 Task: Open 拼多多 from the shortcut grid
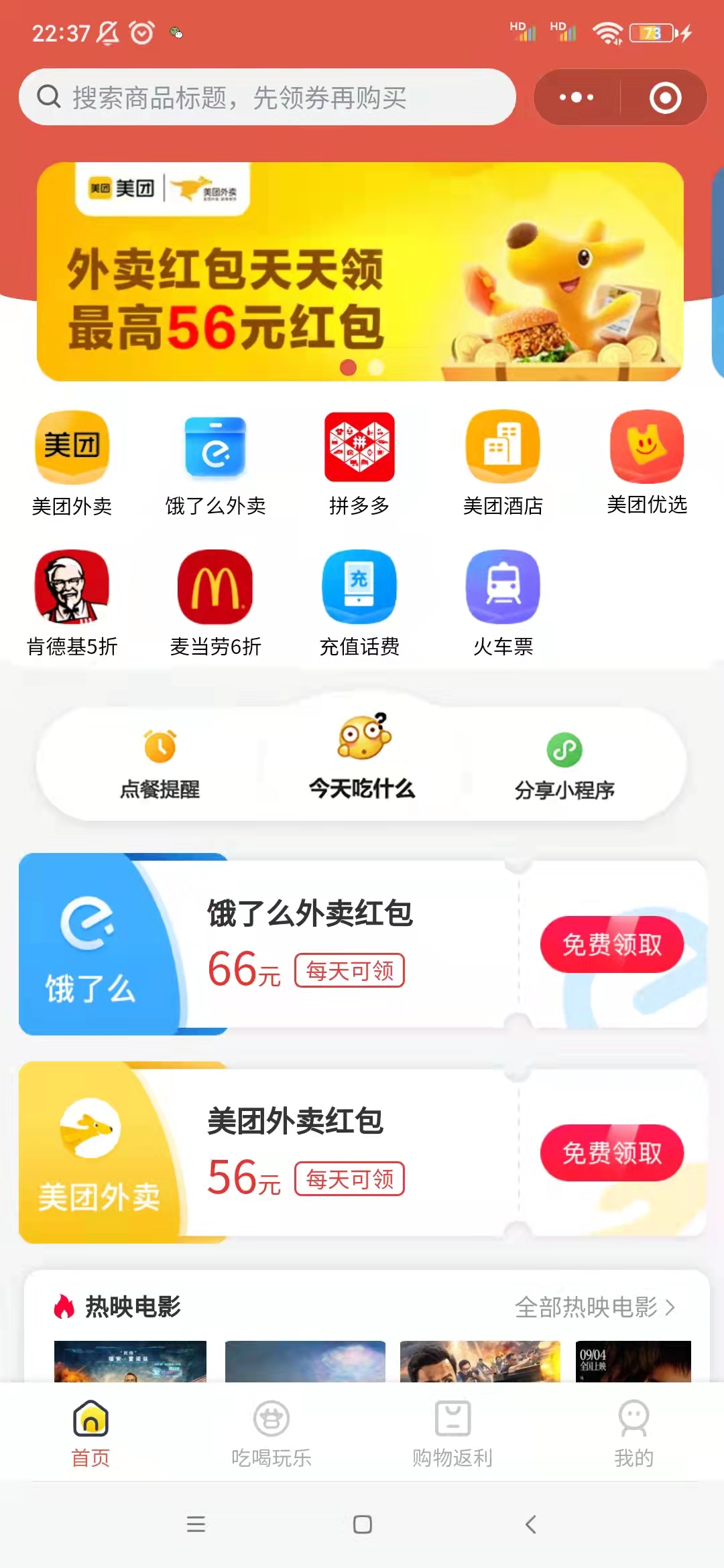coord(359,448)
